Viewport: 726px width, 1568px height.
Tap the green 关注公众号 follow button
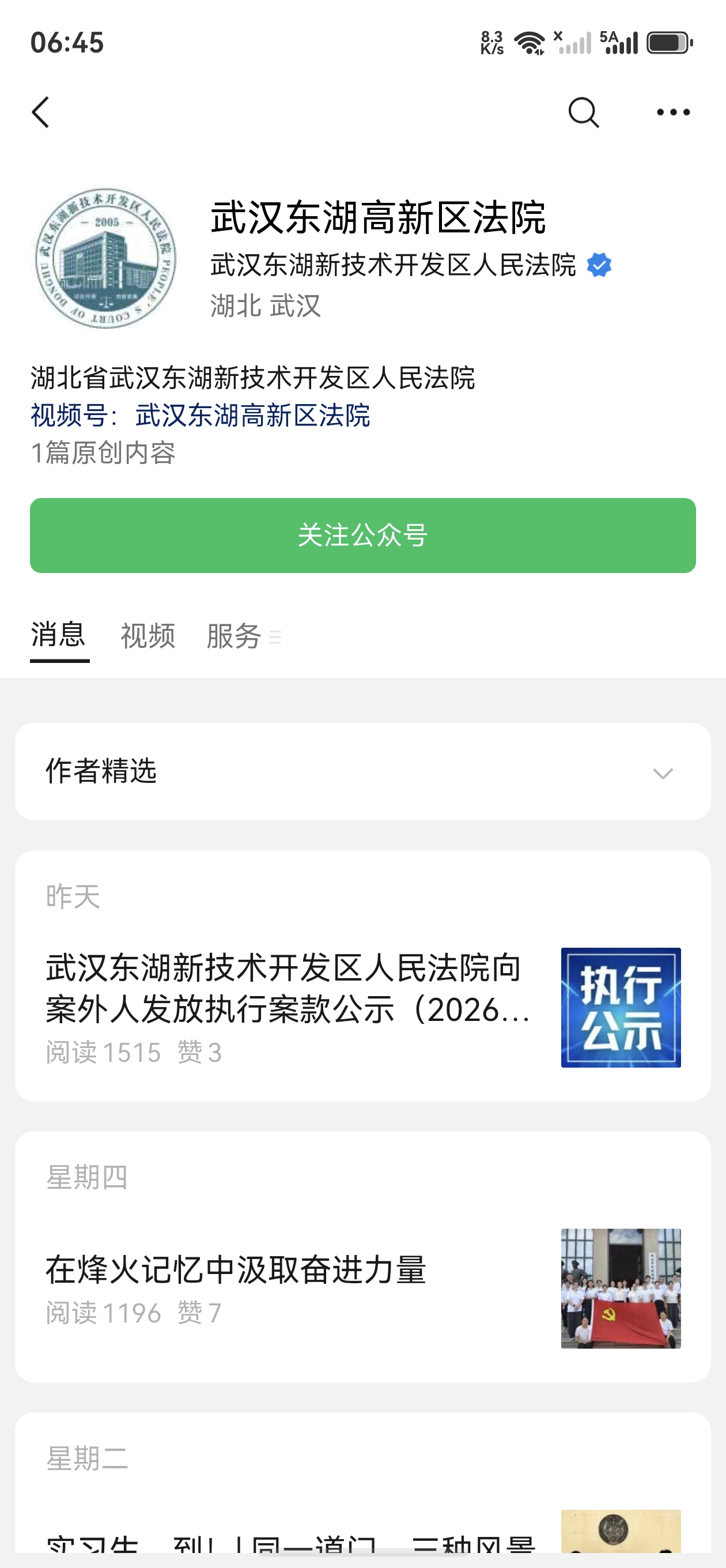pos(362,535)
